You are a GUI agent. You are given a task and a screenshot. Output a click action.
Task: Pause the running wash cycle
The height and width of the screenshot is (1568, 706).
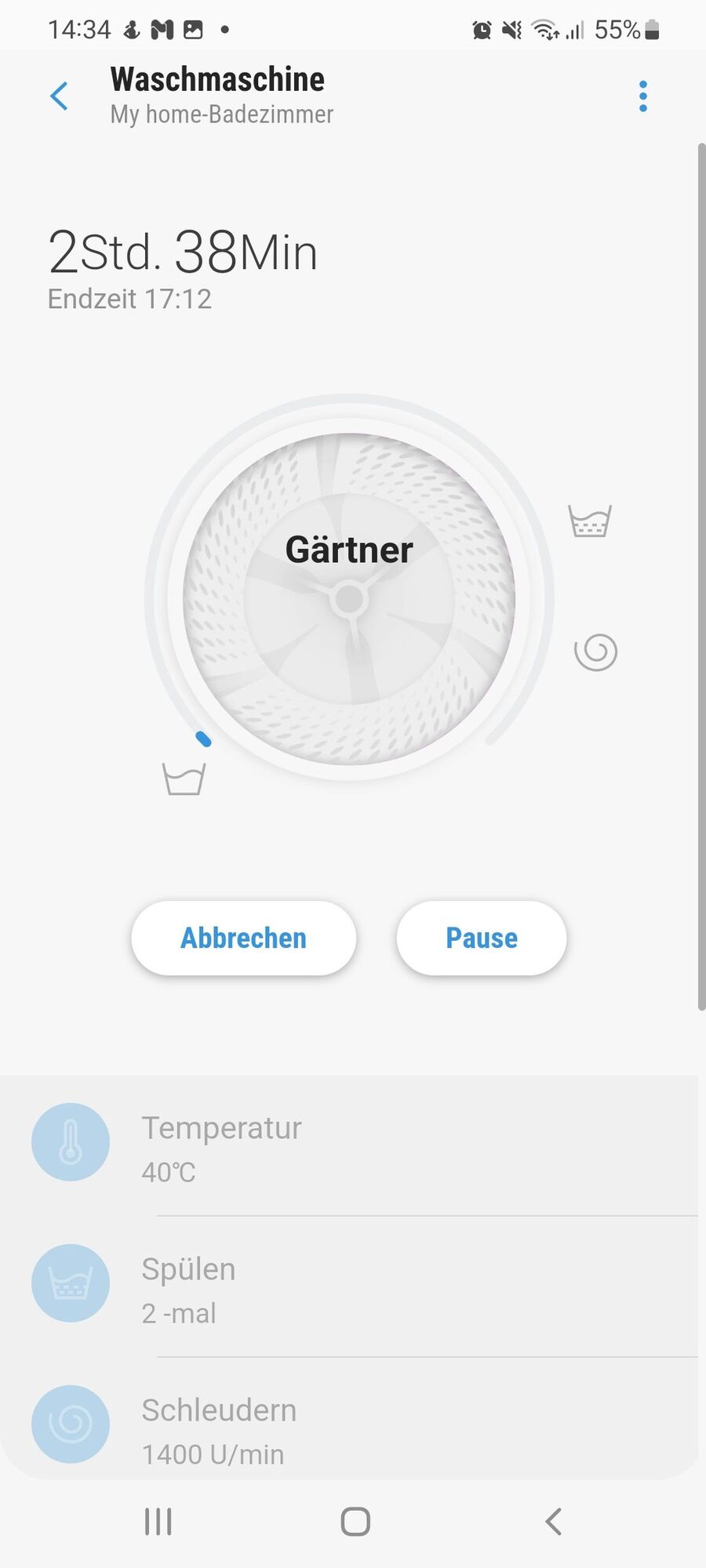click(481, 938)
